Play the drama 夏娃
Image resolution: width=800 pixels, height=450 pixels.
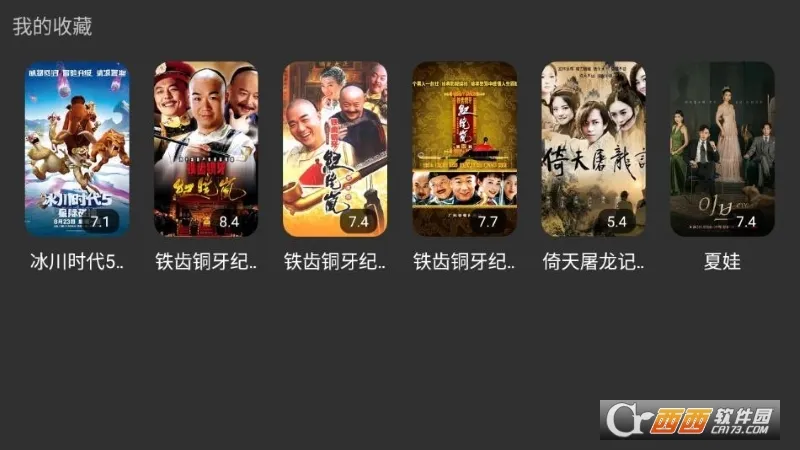(722, 149)
